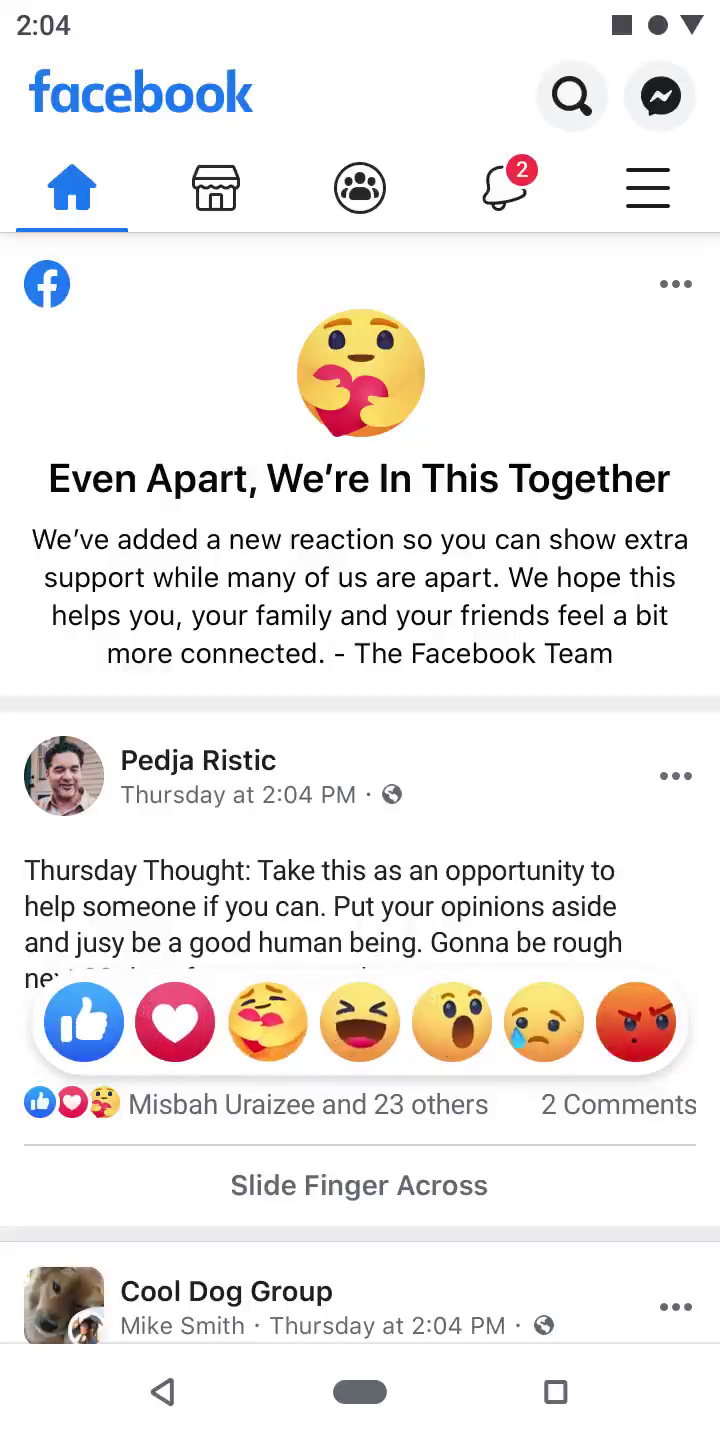React with the Haha laughing emoji
720x1440 pixels.
tap(359, 1022)
